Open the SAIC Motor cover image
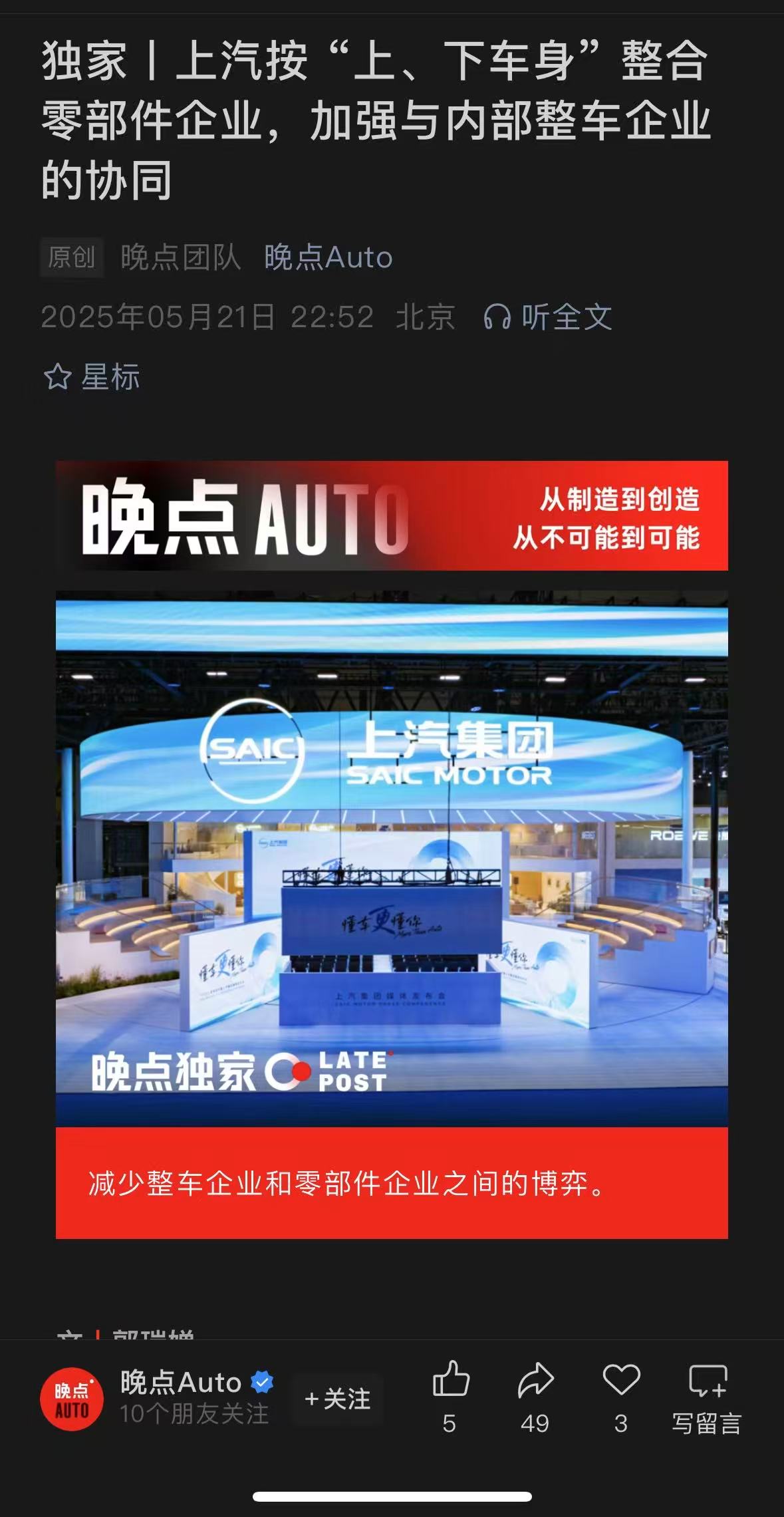Viewport: 784px width, 1517px height. 392,858
